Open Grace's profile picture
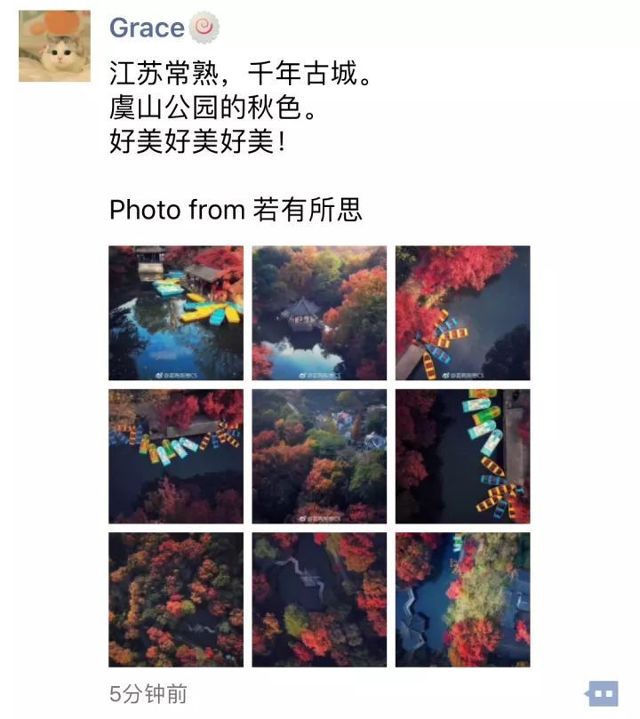640x719 pixels. pyautogui.click(x=54, y=46)
